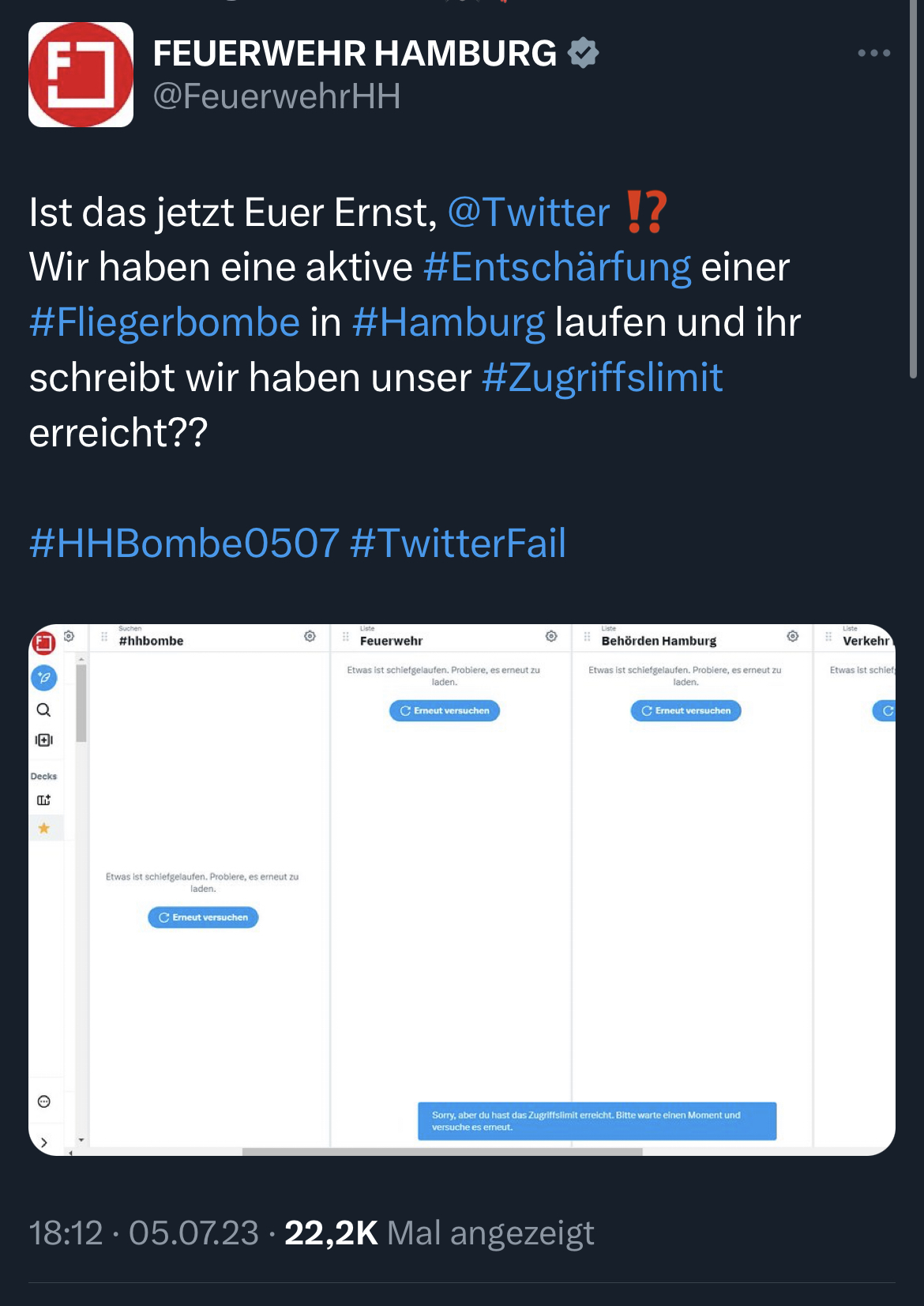
Task: Open the #Entschärfung hashtag
Action: click(x=557, y=267)
